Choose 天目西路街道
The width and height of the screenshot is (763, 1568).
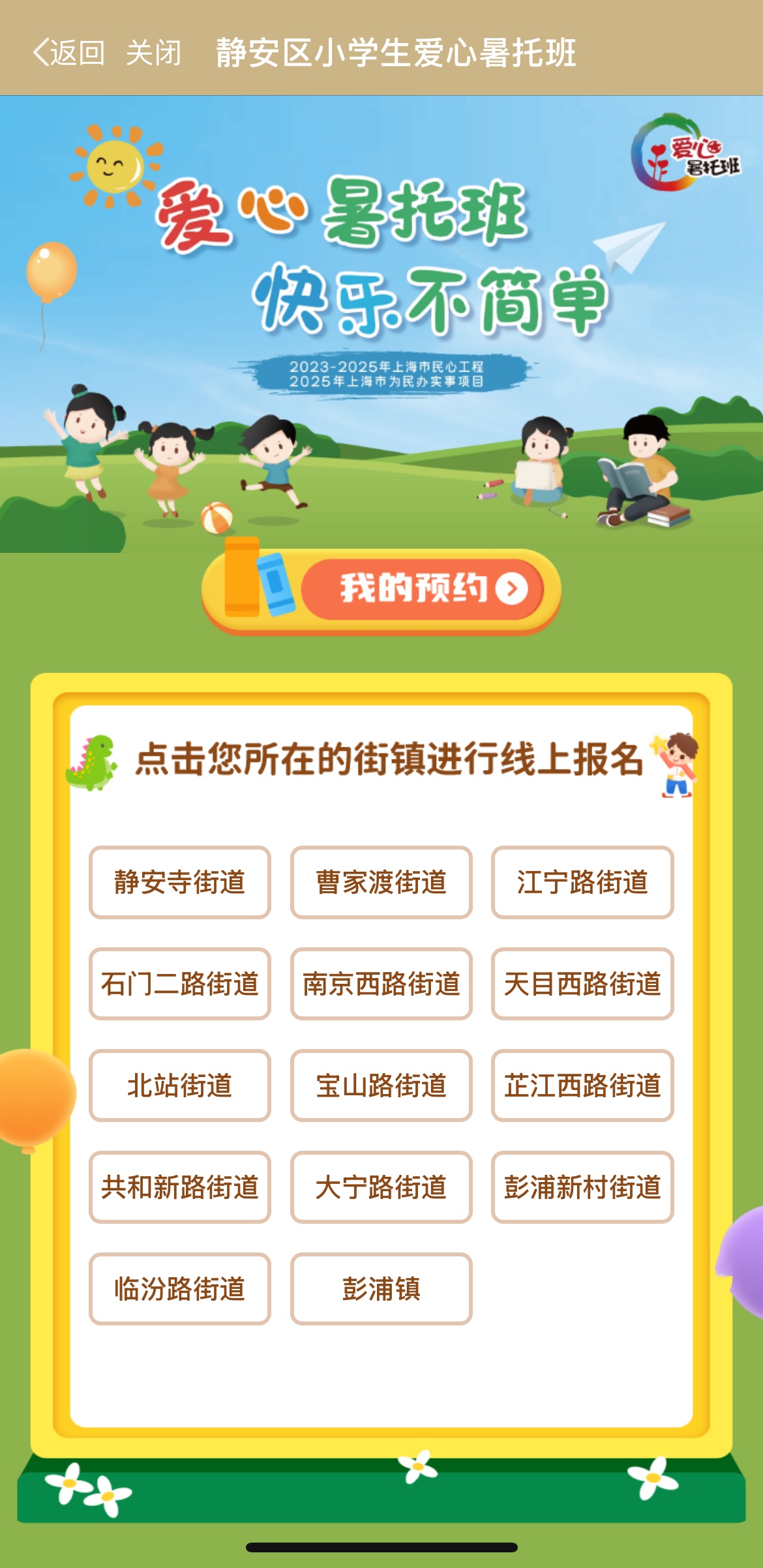(x=582, y=984)
